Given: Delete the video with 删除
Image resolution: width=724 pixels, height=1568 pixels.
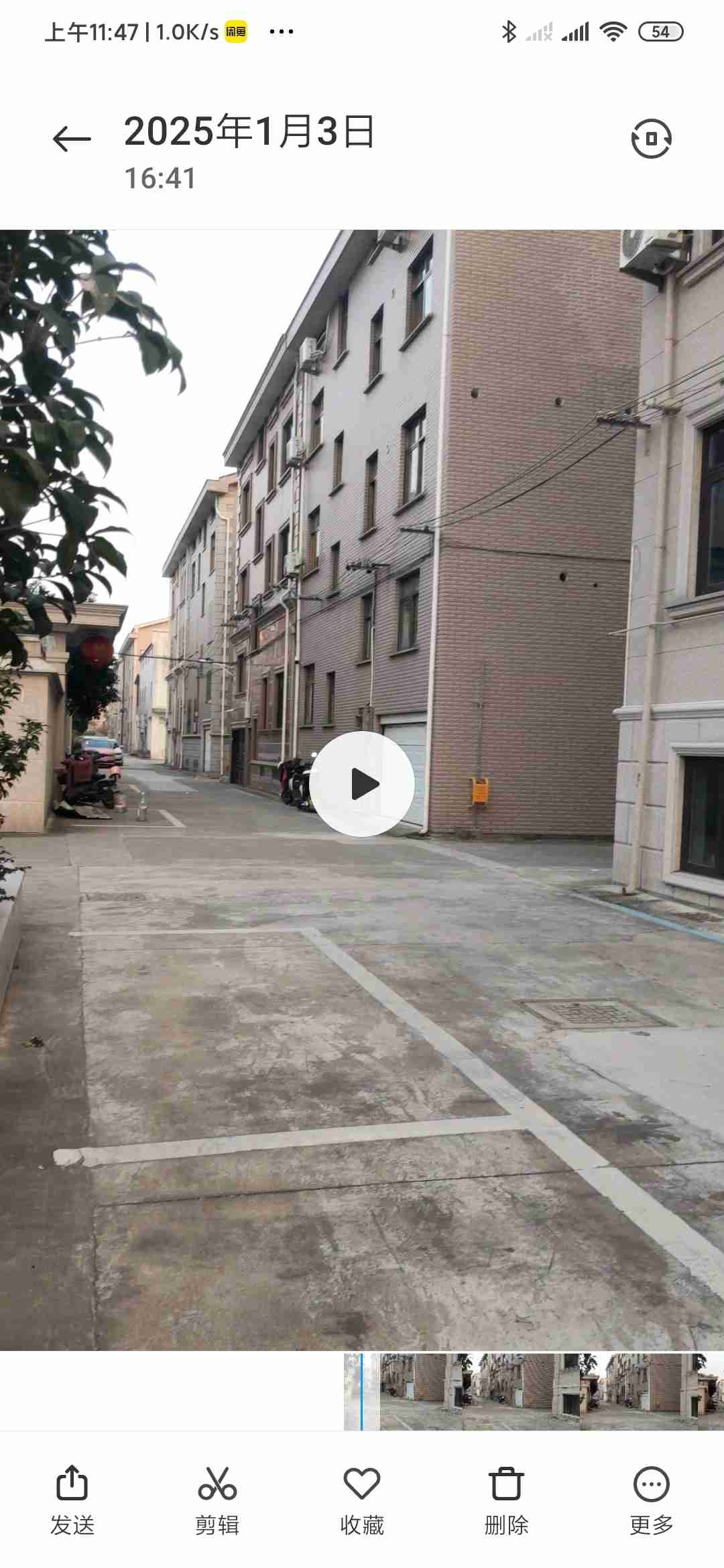Looking at the screenshot, I should pyautogui.click(x=506, y=1500).
